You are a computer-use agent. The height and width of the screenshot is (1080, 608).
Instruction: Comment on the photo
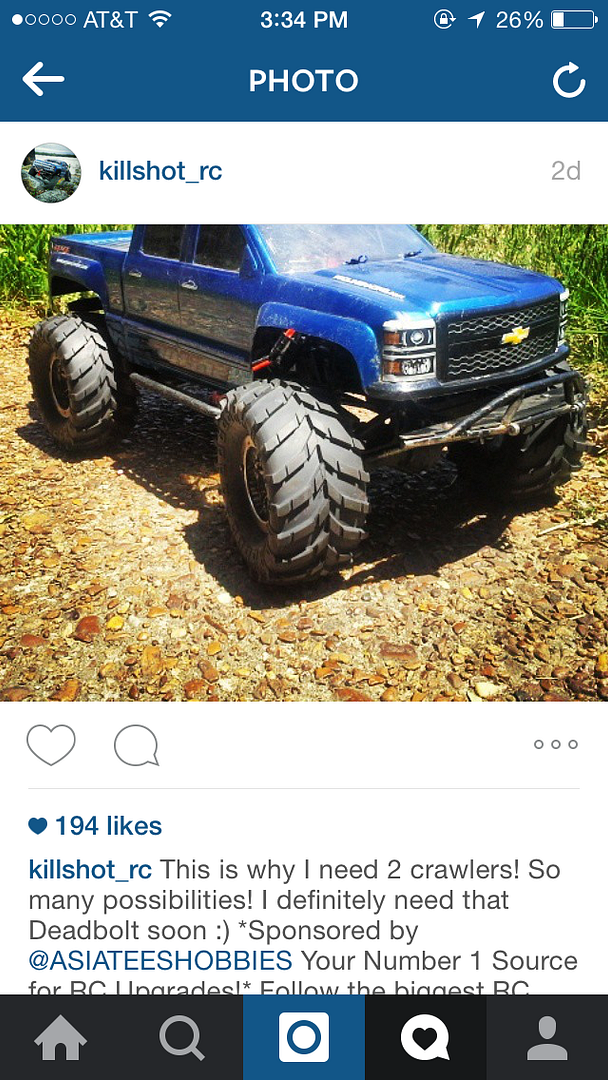click(136, 745)
